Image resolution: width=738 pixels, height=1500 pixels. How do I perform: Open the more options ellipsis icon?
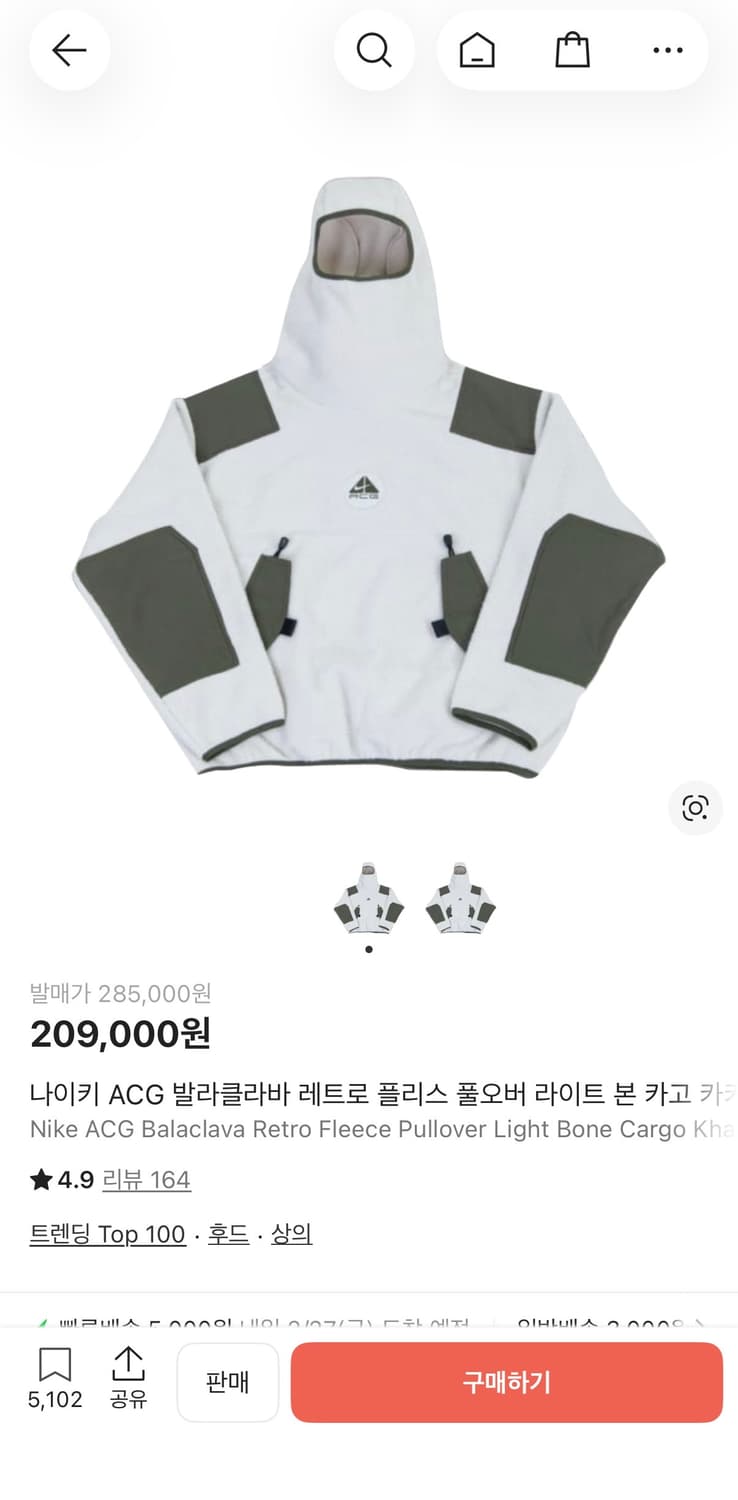[666, 50]
